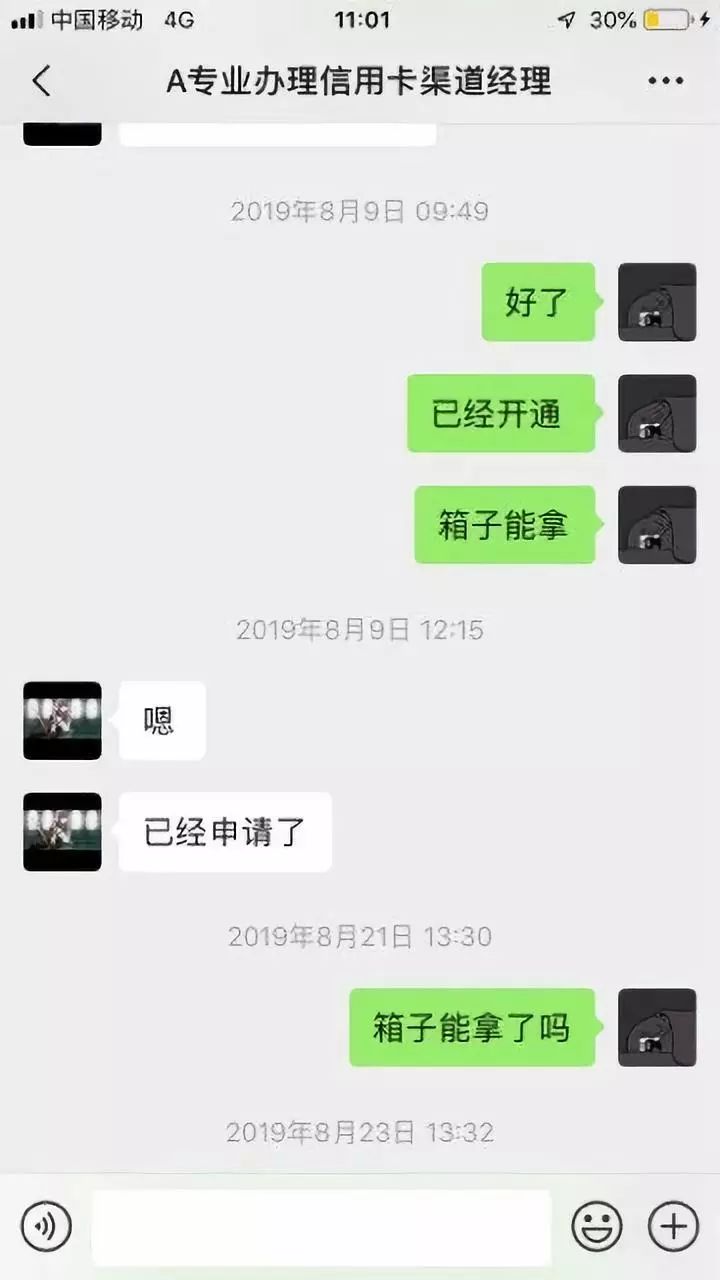The height and width of the screenshot is (1280, 720).
Task: Focus the message text field
Action: pyautogui.click(x=322, y=1227)
